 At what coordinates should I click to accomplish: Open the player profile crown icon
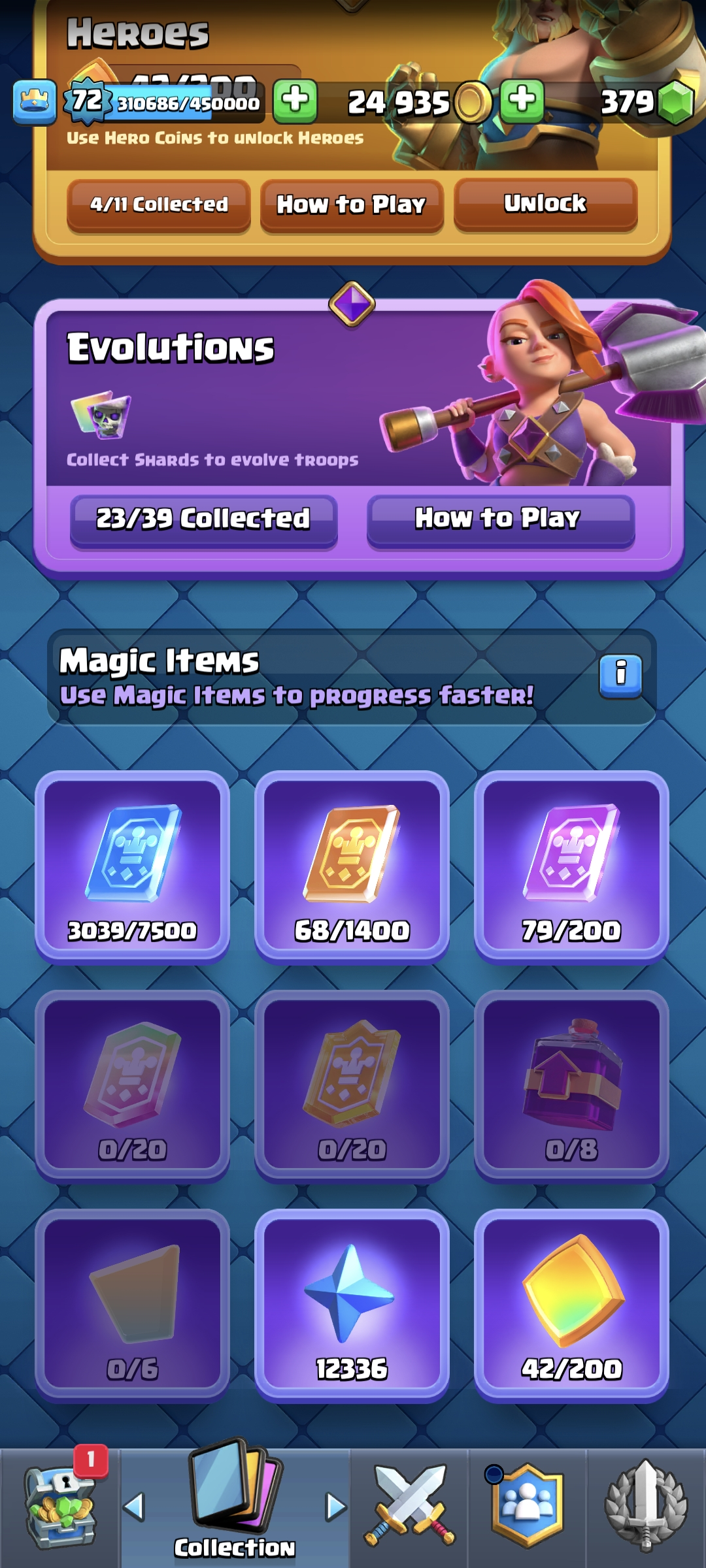[x=35, y=102]
